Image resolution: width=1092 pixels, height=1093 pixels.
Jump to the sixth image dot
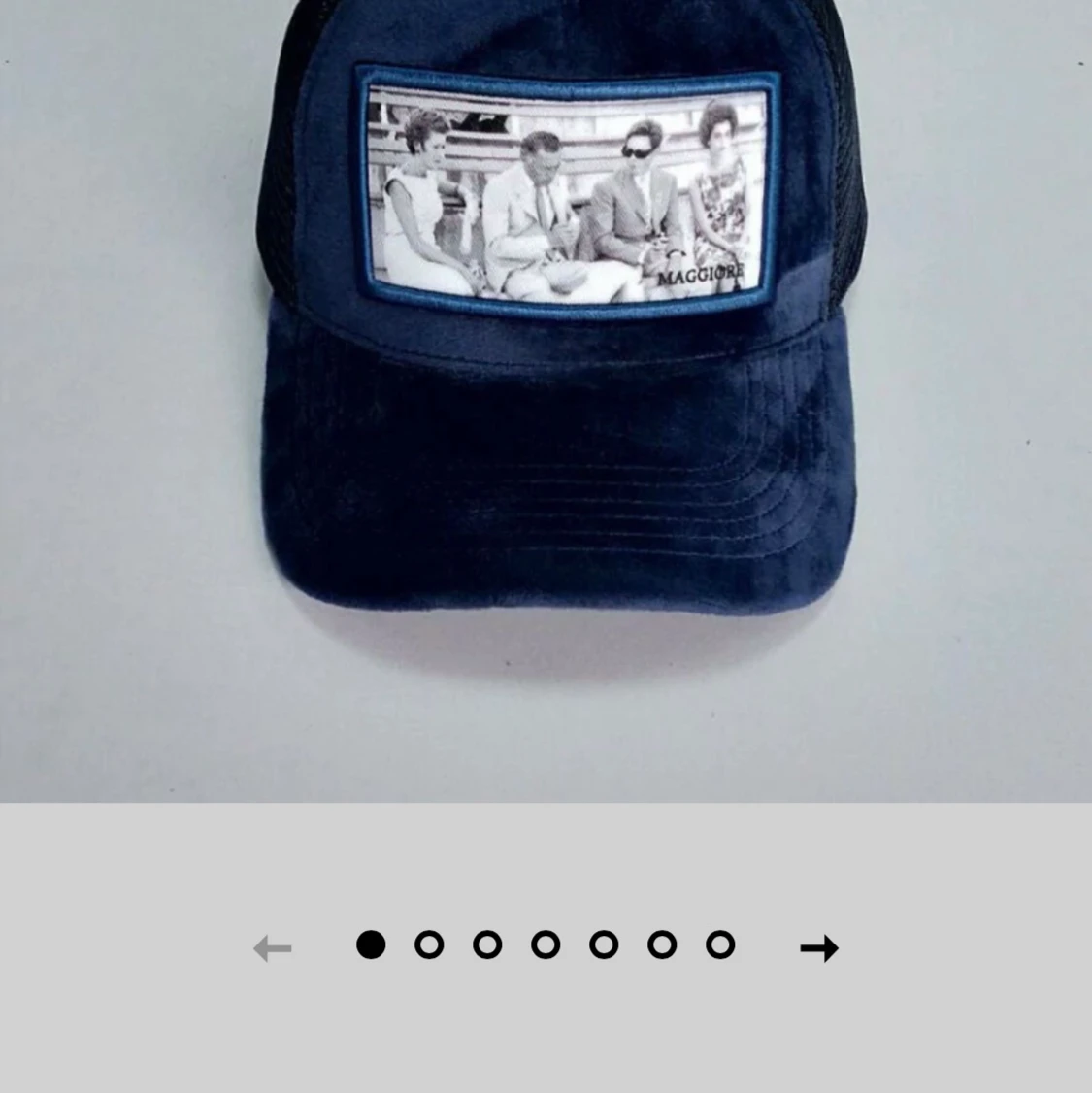click(662, 944)
